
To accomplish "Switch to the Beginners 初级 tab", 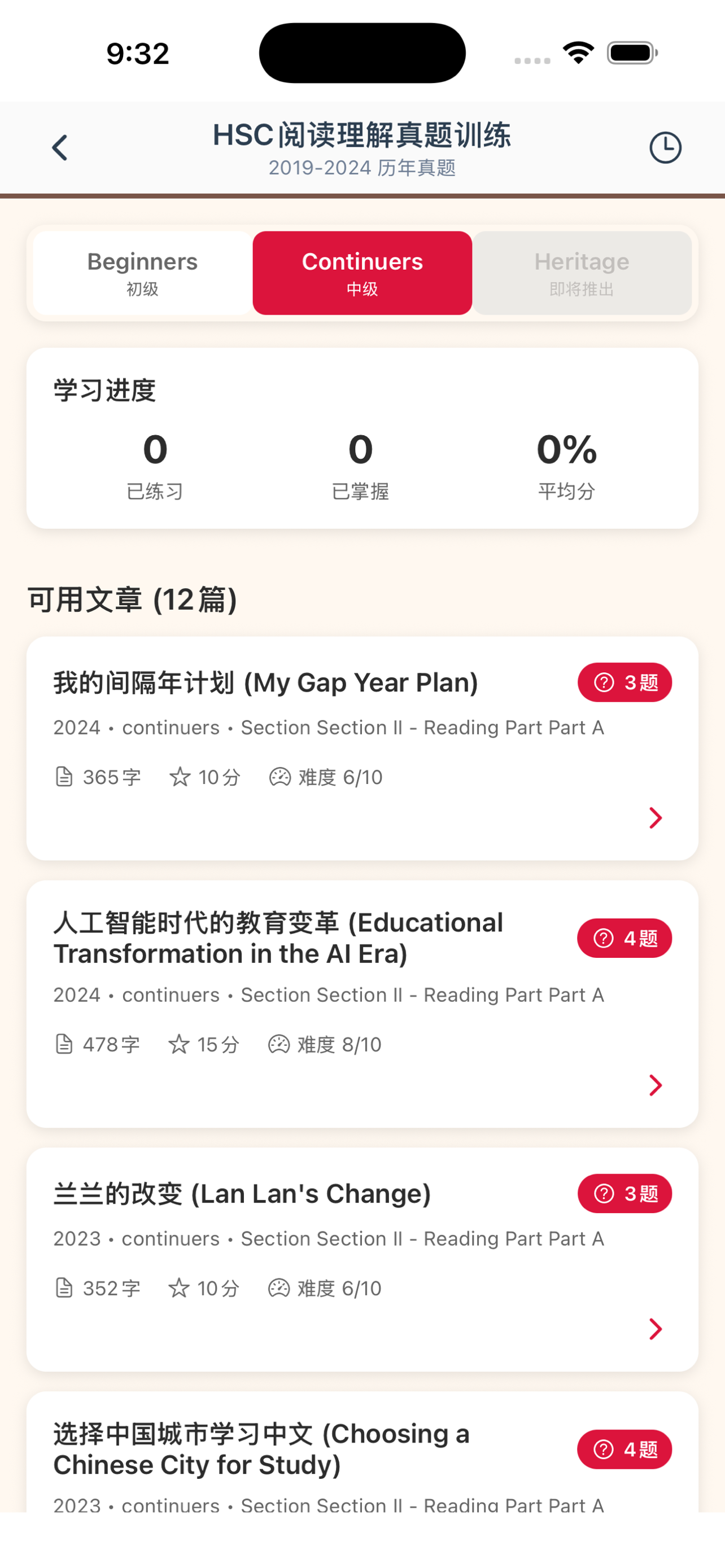I will 142,273.
